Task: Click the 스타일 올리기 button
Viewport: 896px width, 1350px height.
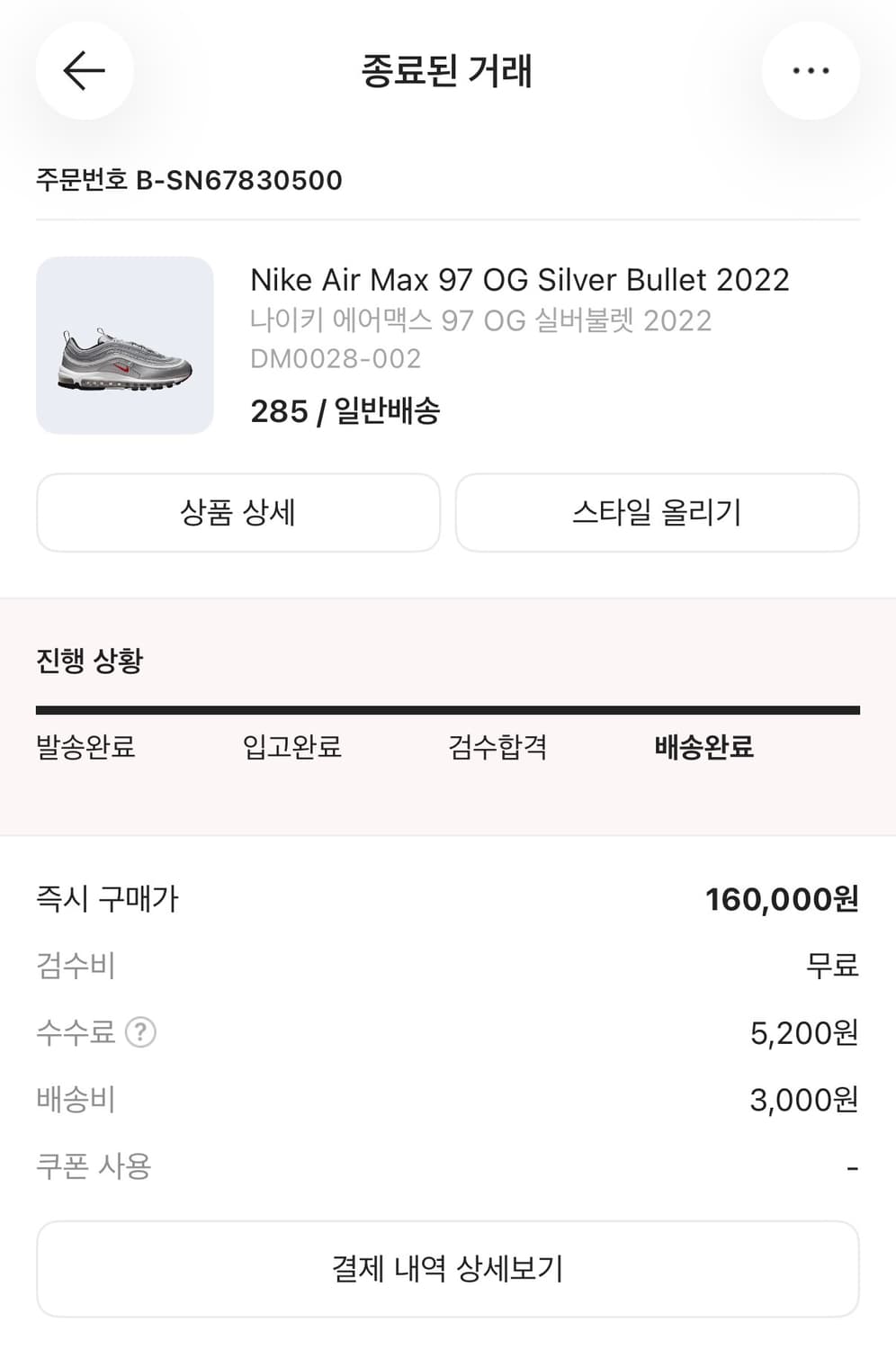Action: (x=658, y=512)
